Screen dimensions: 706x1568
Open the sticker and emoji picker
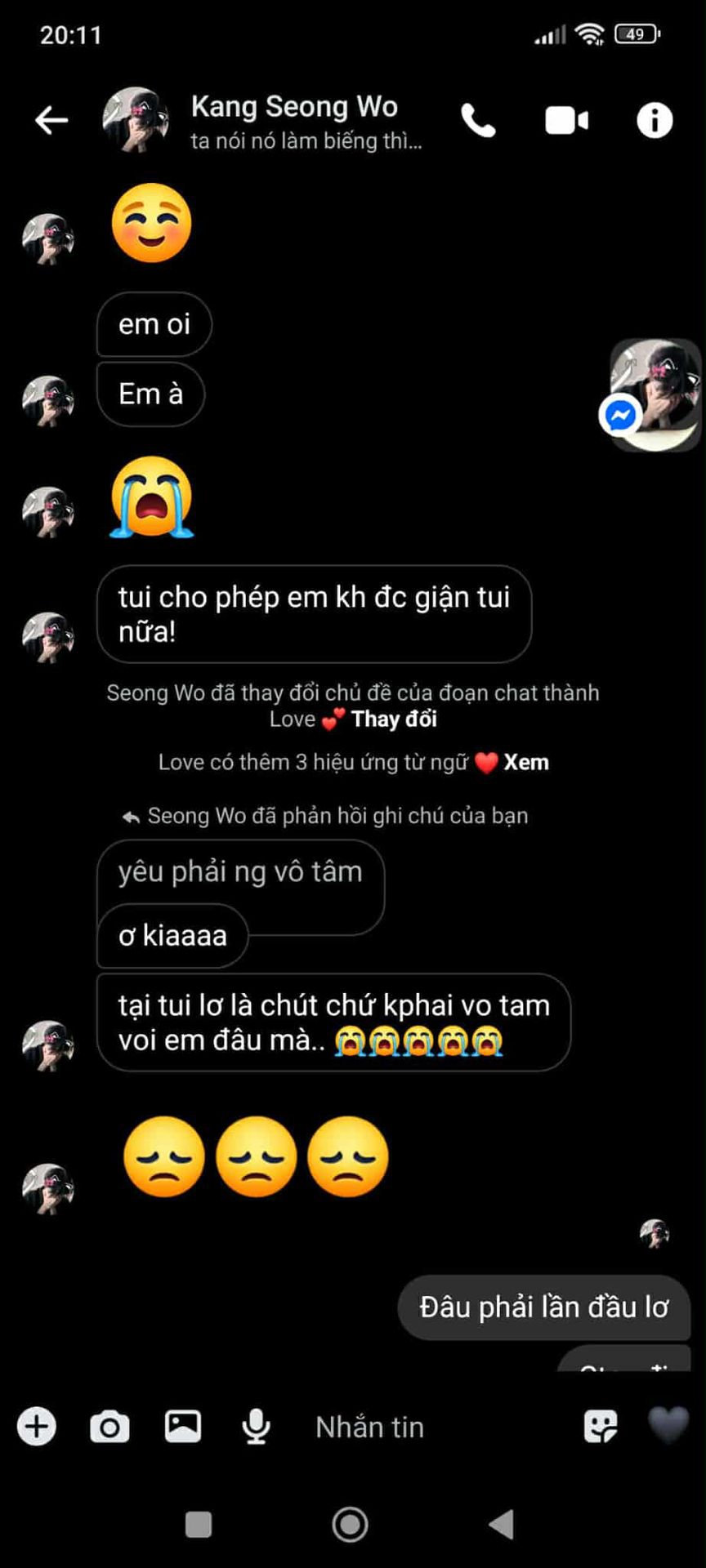[601, 1427]
